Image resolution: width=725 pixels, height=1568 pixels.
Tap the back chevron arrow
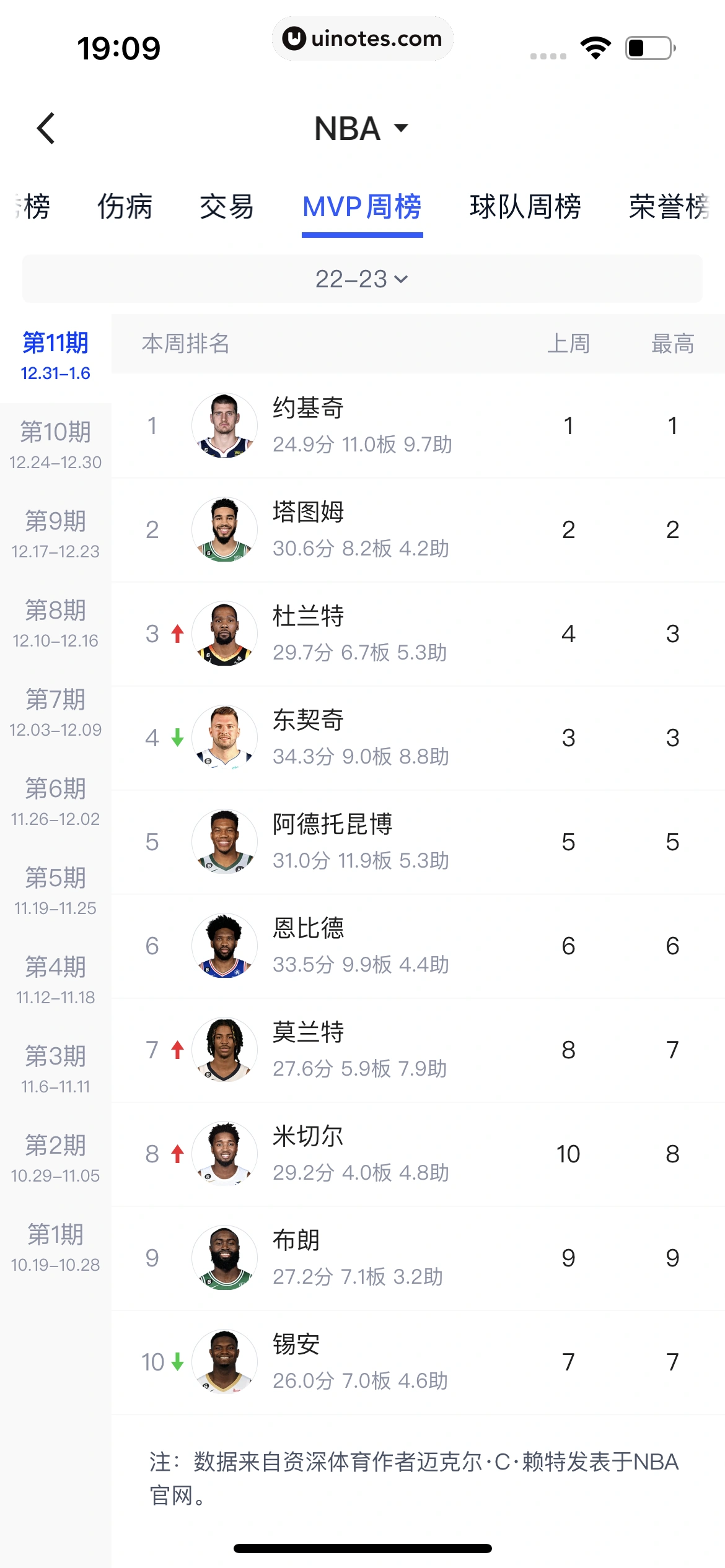point(45,128)
